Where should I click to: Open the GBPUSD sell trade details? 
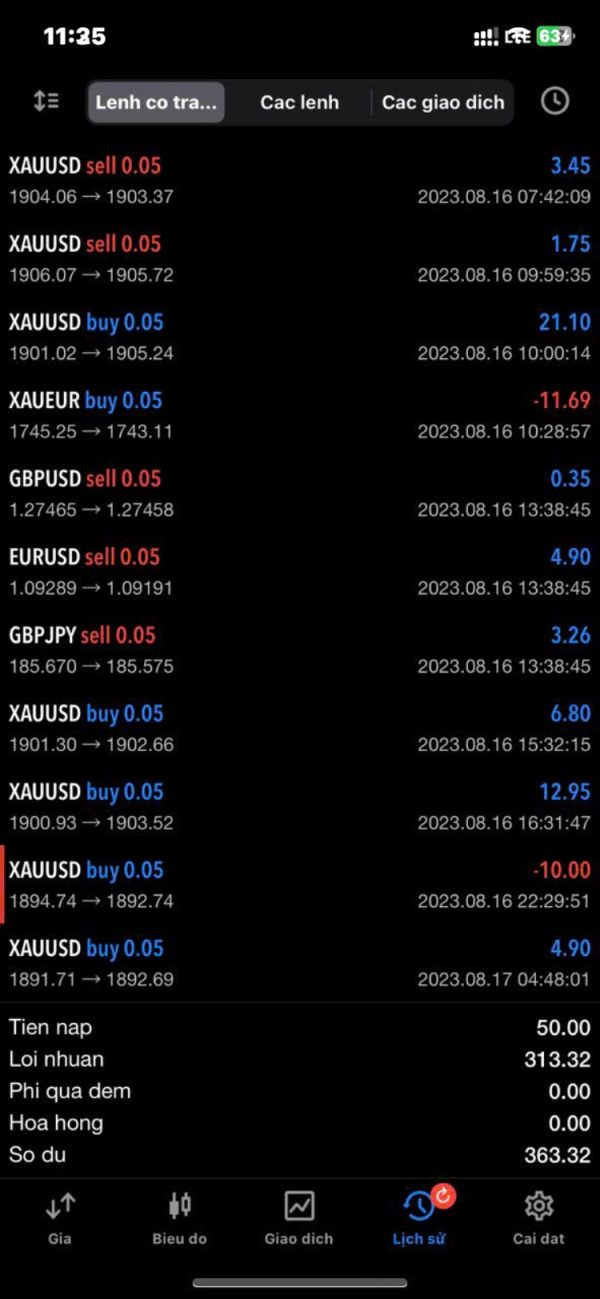[300, 493]
